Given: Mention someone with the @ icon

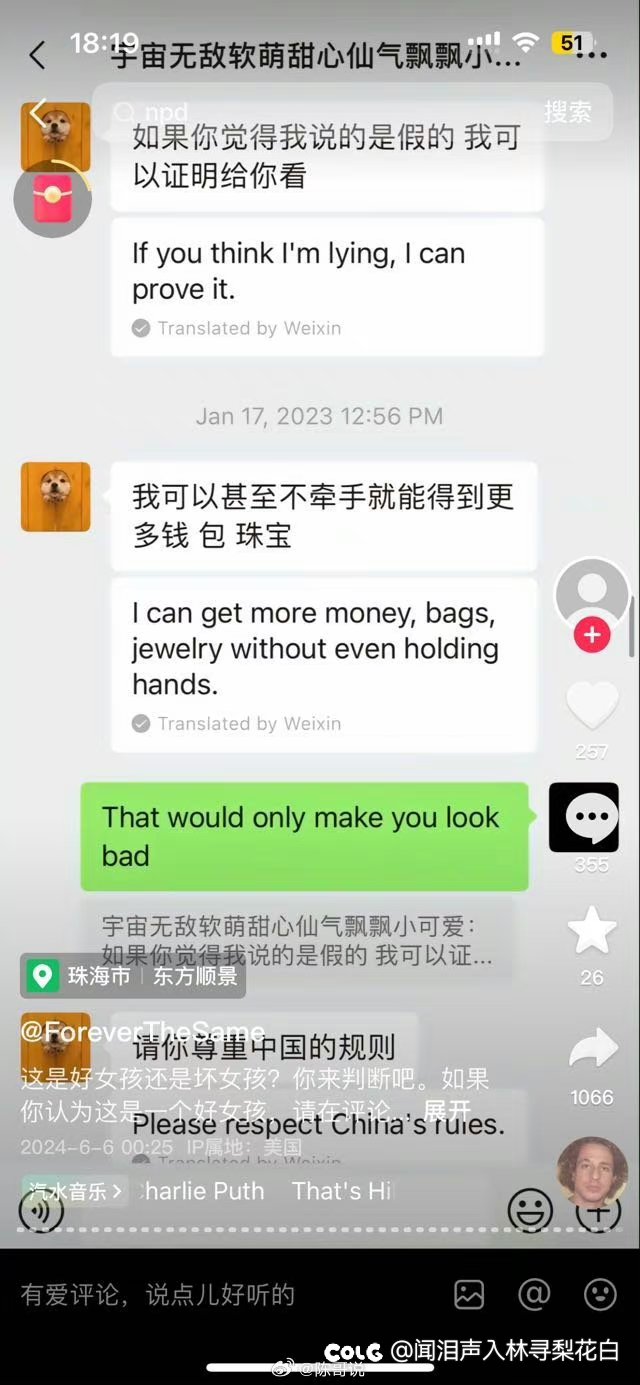Looking at the screenshot, I should coord(535,1295).
